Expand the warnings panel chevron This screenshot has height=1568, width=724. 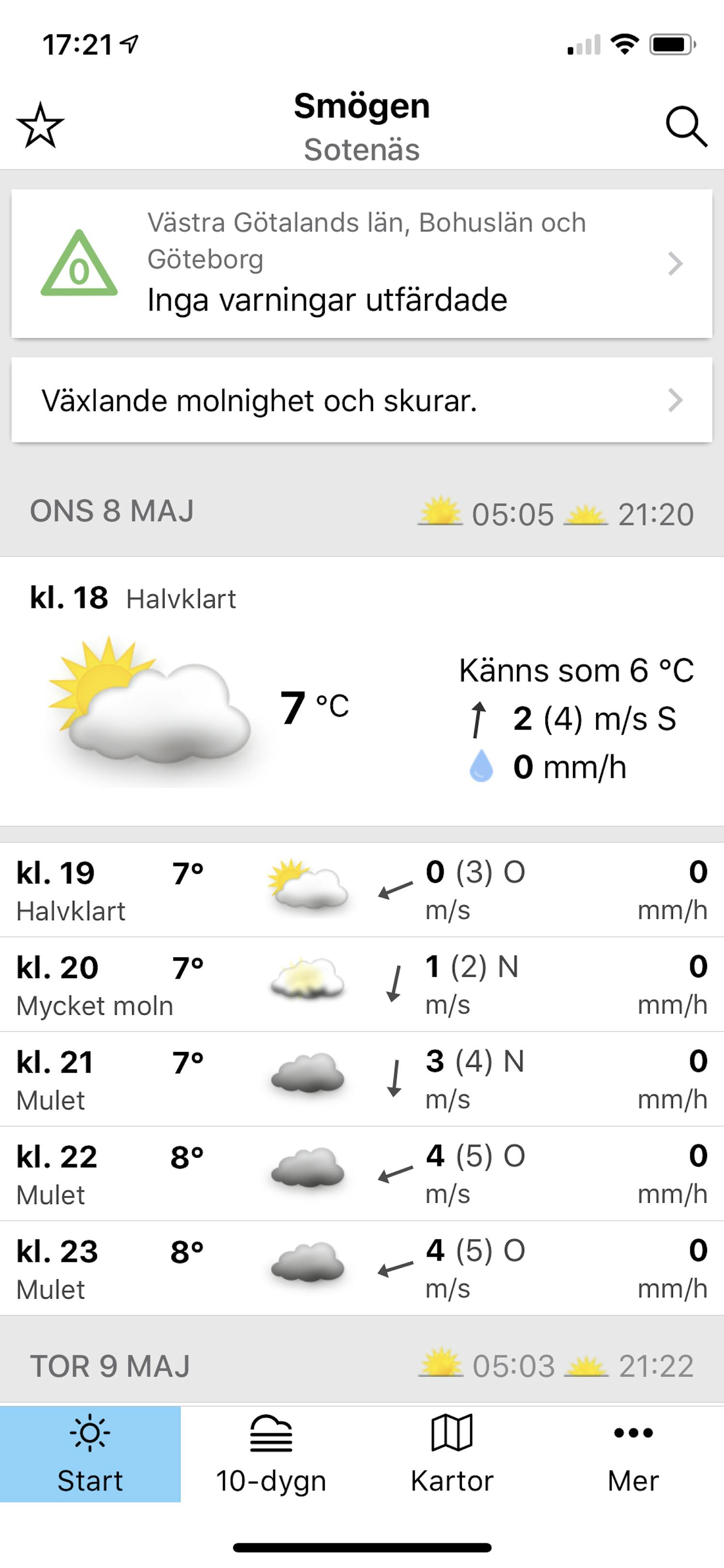tap(677, 263)
